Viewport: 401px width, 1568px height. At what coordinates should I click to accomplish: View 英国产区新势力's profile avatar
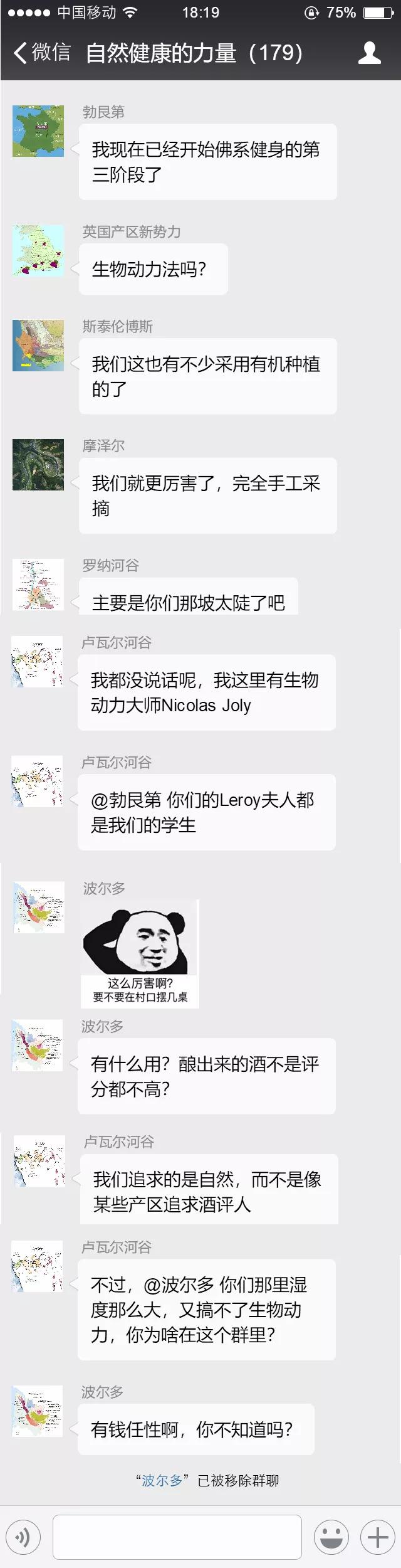38,250
